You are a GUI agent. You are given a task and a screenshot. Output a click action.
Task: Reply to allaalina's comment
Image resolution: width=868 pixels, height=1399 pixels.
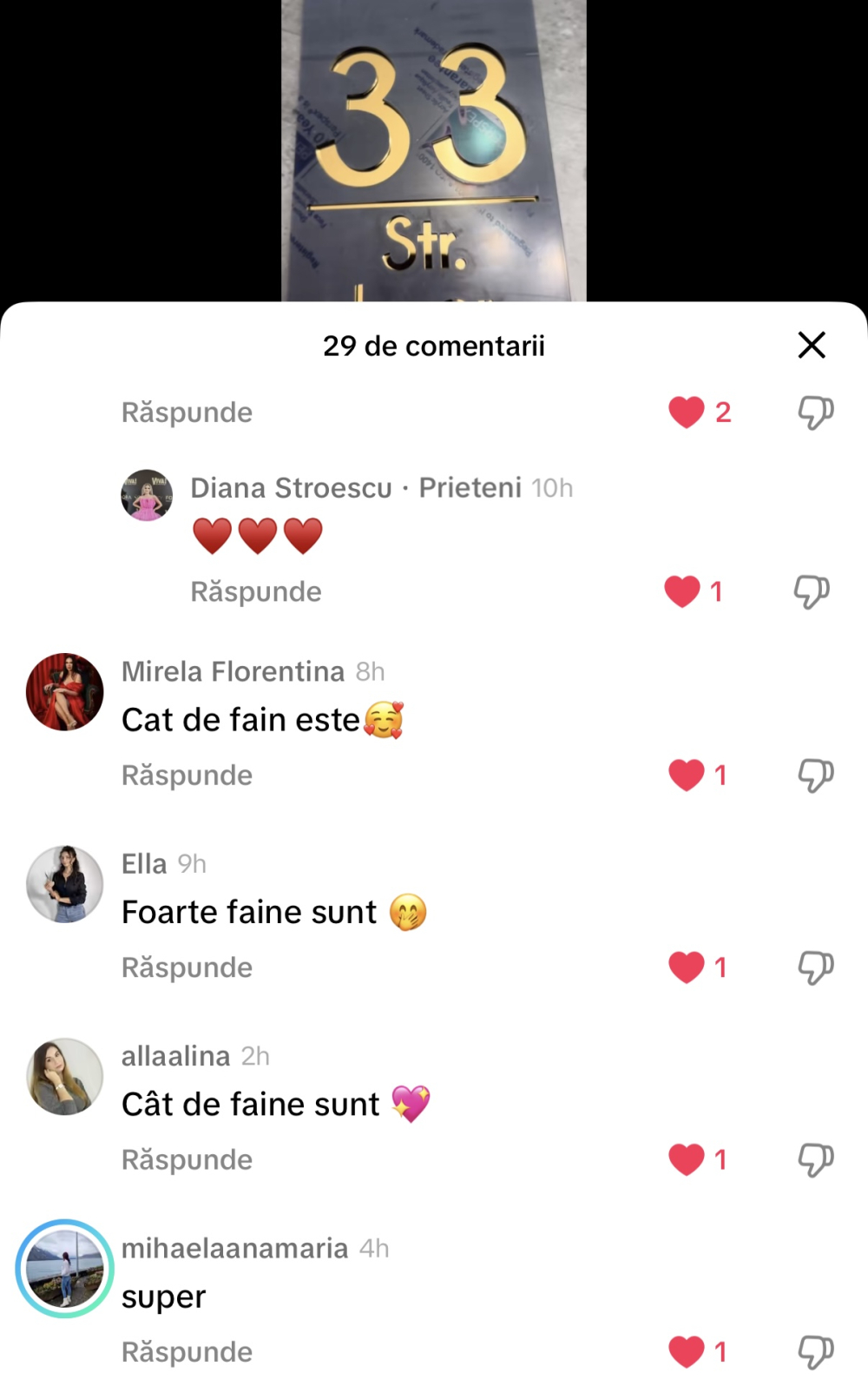coord(187,1160)
